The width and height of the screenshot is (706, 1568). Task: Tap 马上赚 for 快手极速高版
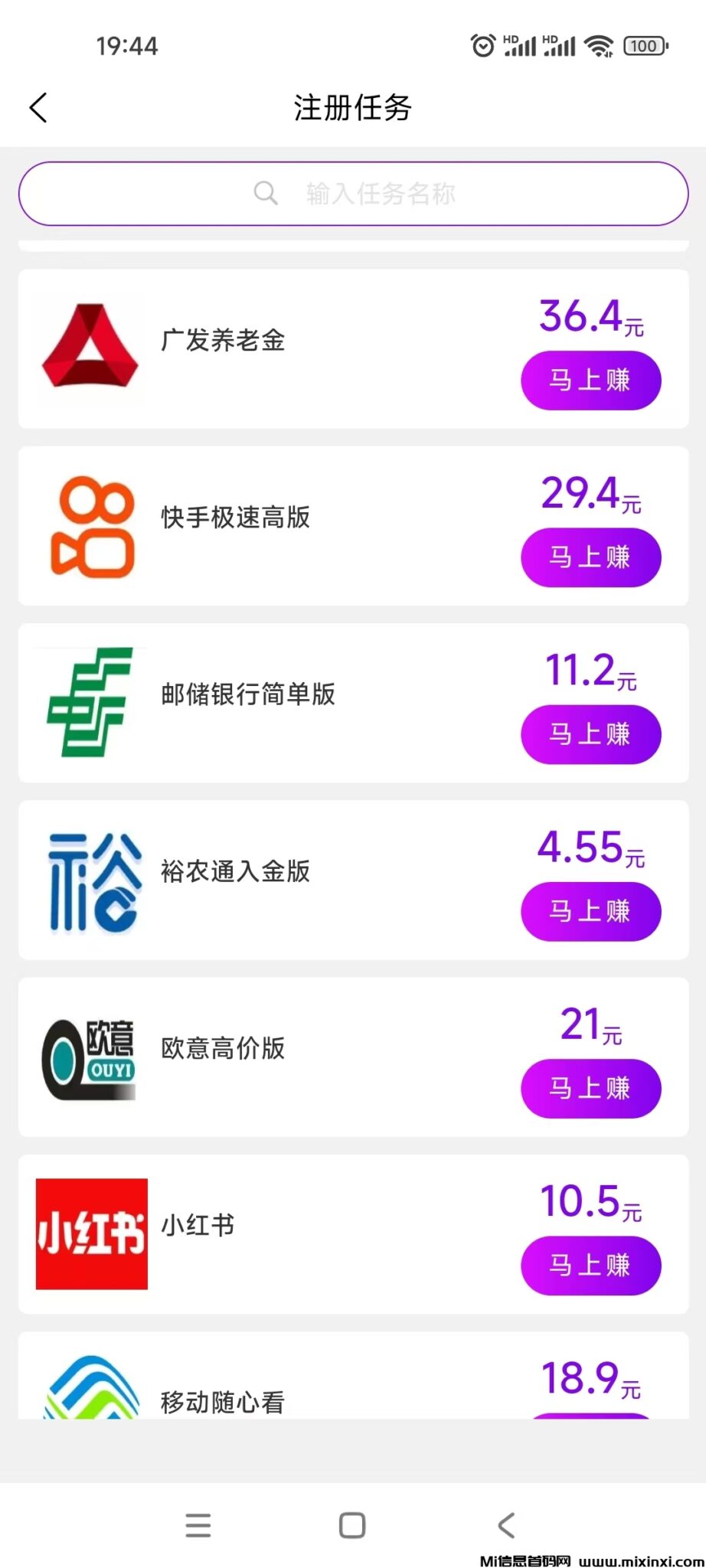tap(590, 557)
